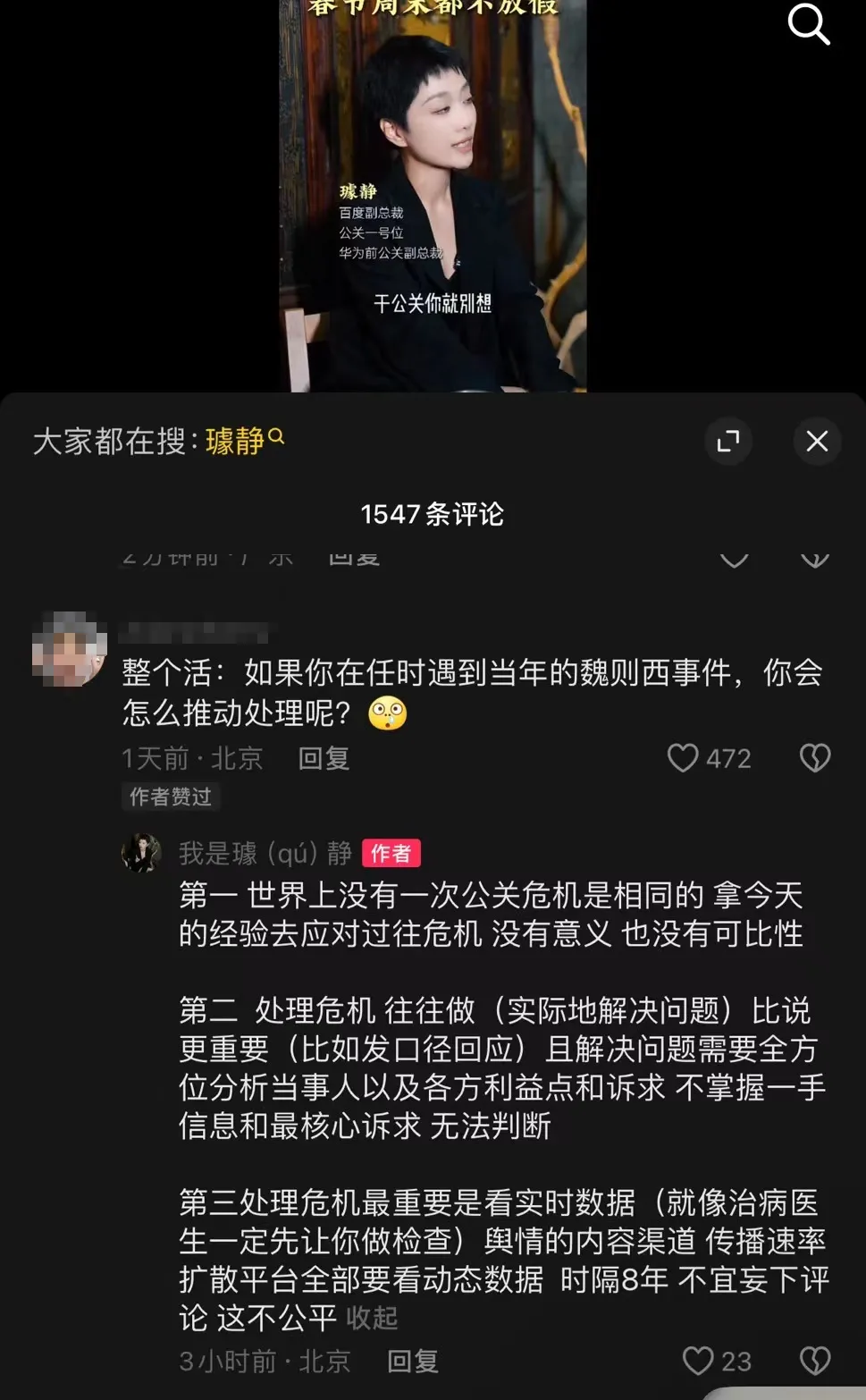Tap the expand icon to enlarge comments panel
The image size is (866, 1400).
tap(728, 441)
